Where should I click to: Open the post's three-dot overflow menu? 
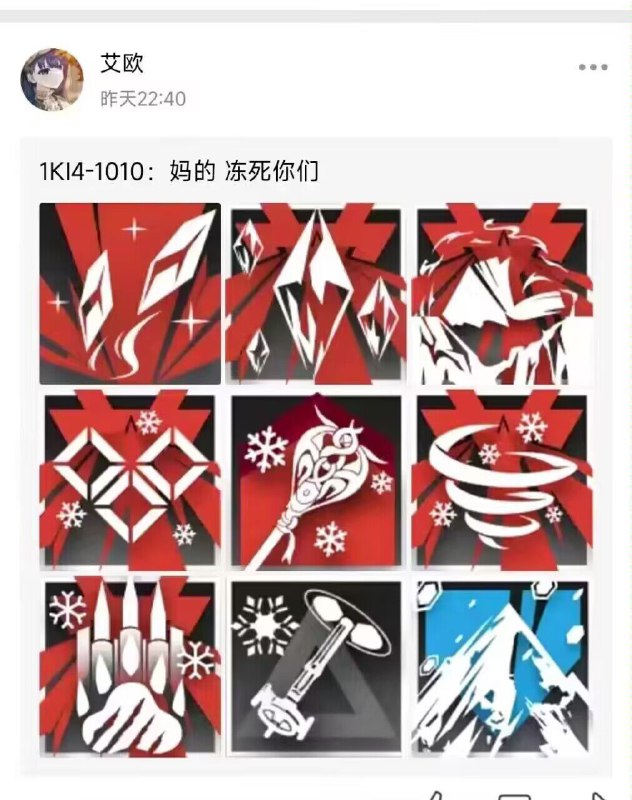click(x=592, y=67)
